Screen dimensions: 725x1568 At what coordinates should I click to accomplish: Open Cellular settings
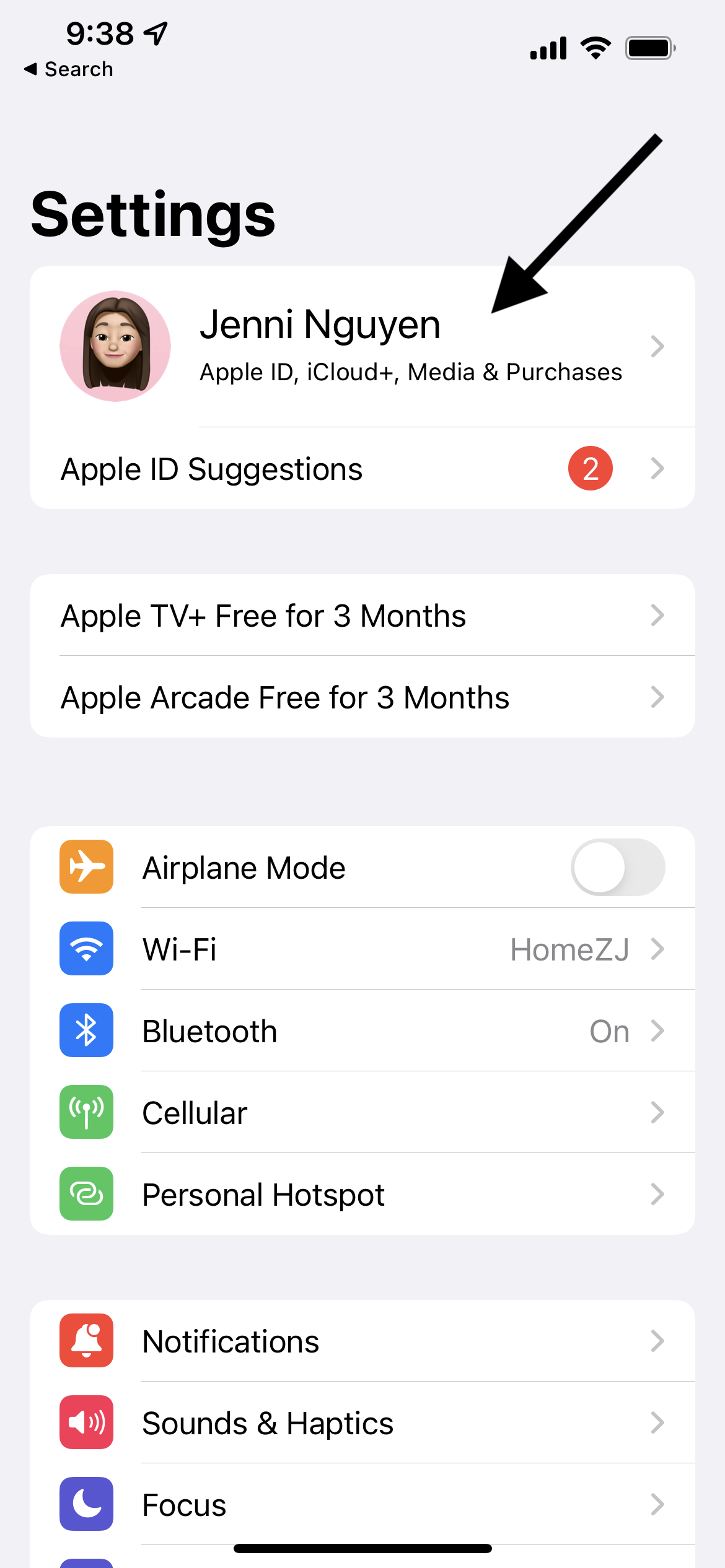coord(362,1113)
